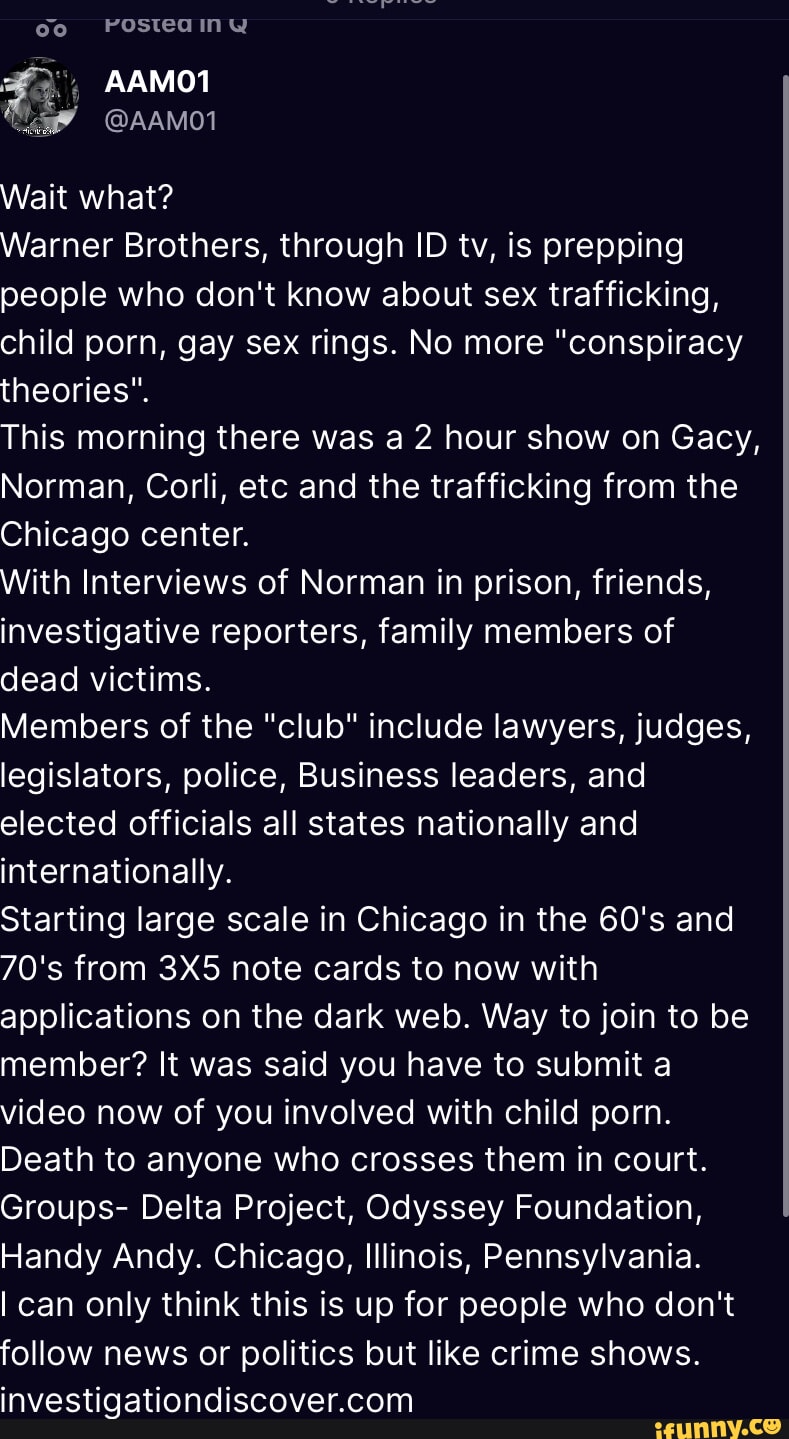View the AAM01 username profile
The image size is (789, 1439).
[157, 81]
